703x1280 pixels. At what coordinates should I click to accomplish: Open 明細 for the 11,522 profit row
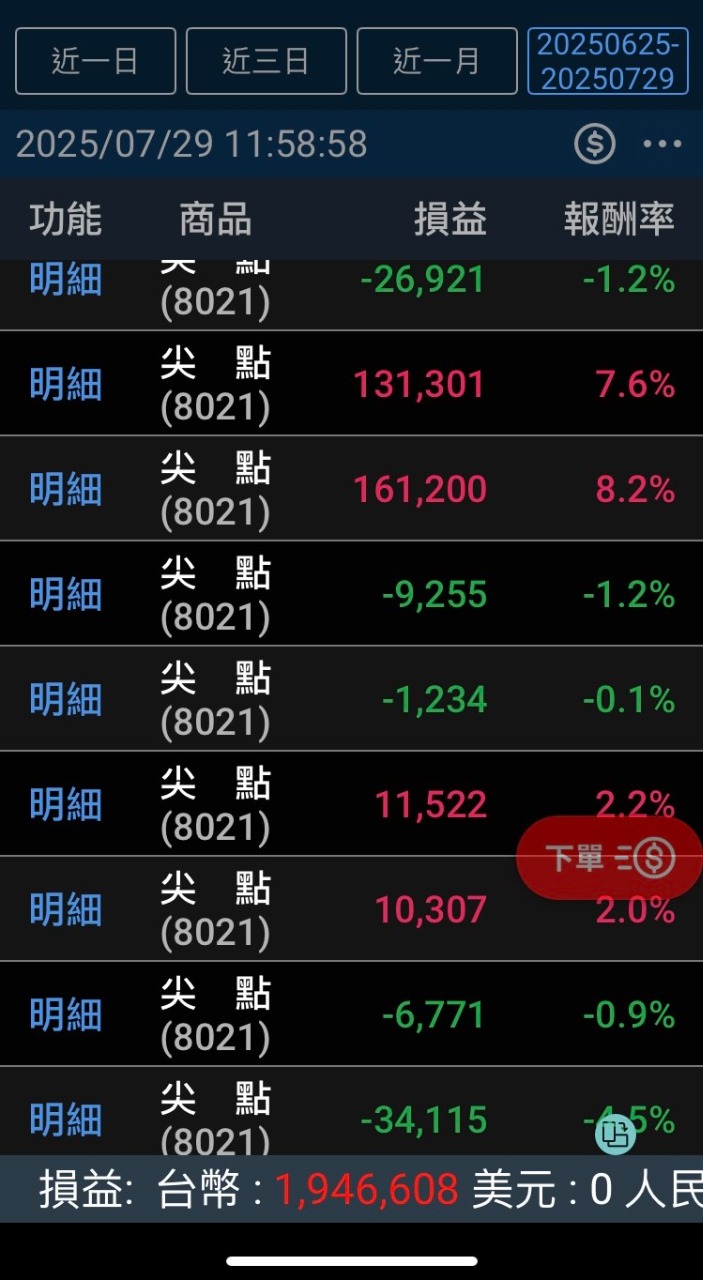pos(66,804)
